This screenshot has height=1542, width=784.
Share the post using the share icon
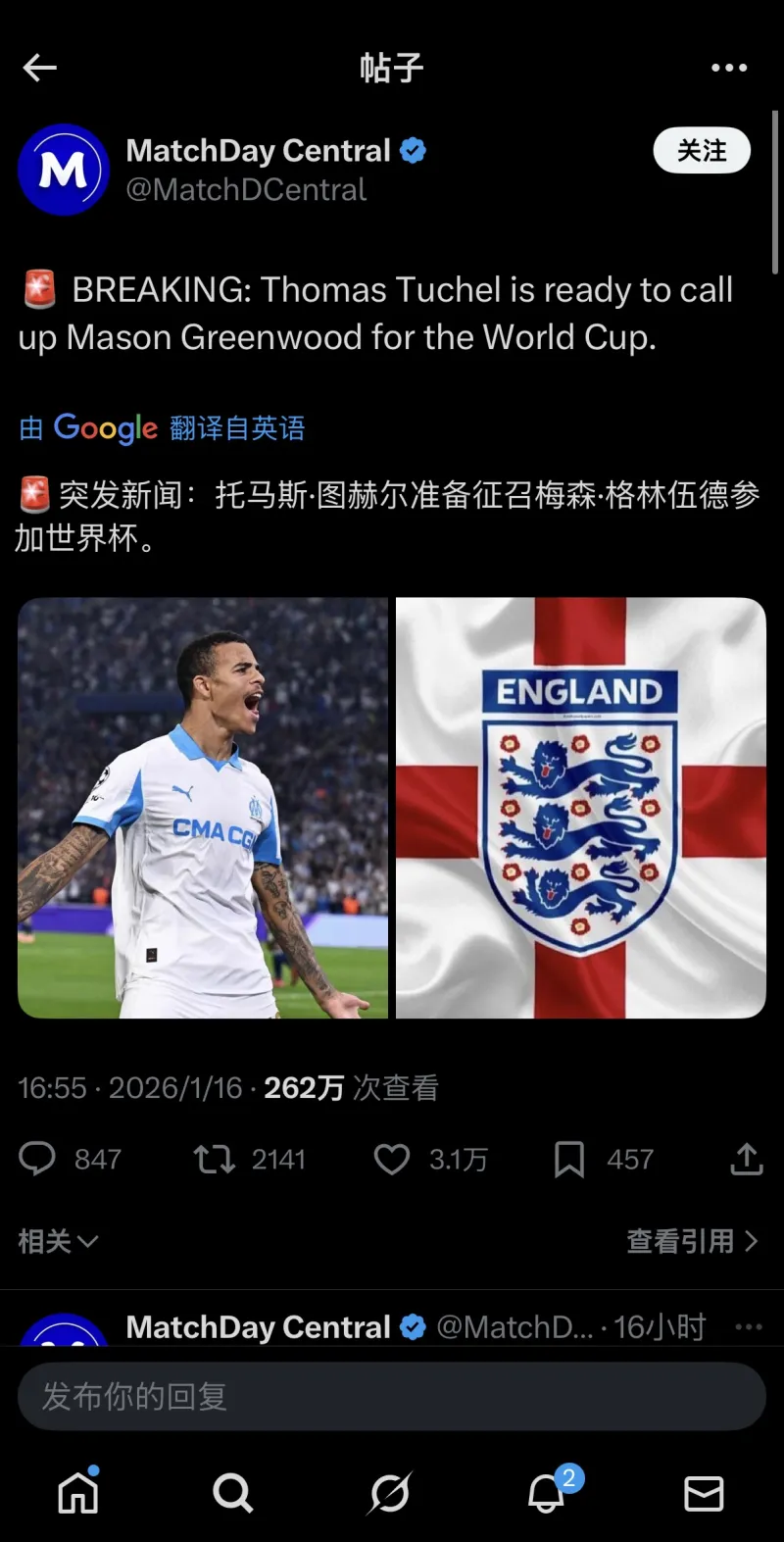click(746, 1159)
